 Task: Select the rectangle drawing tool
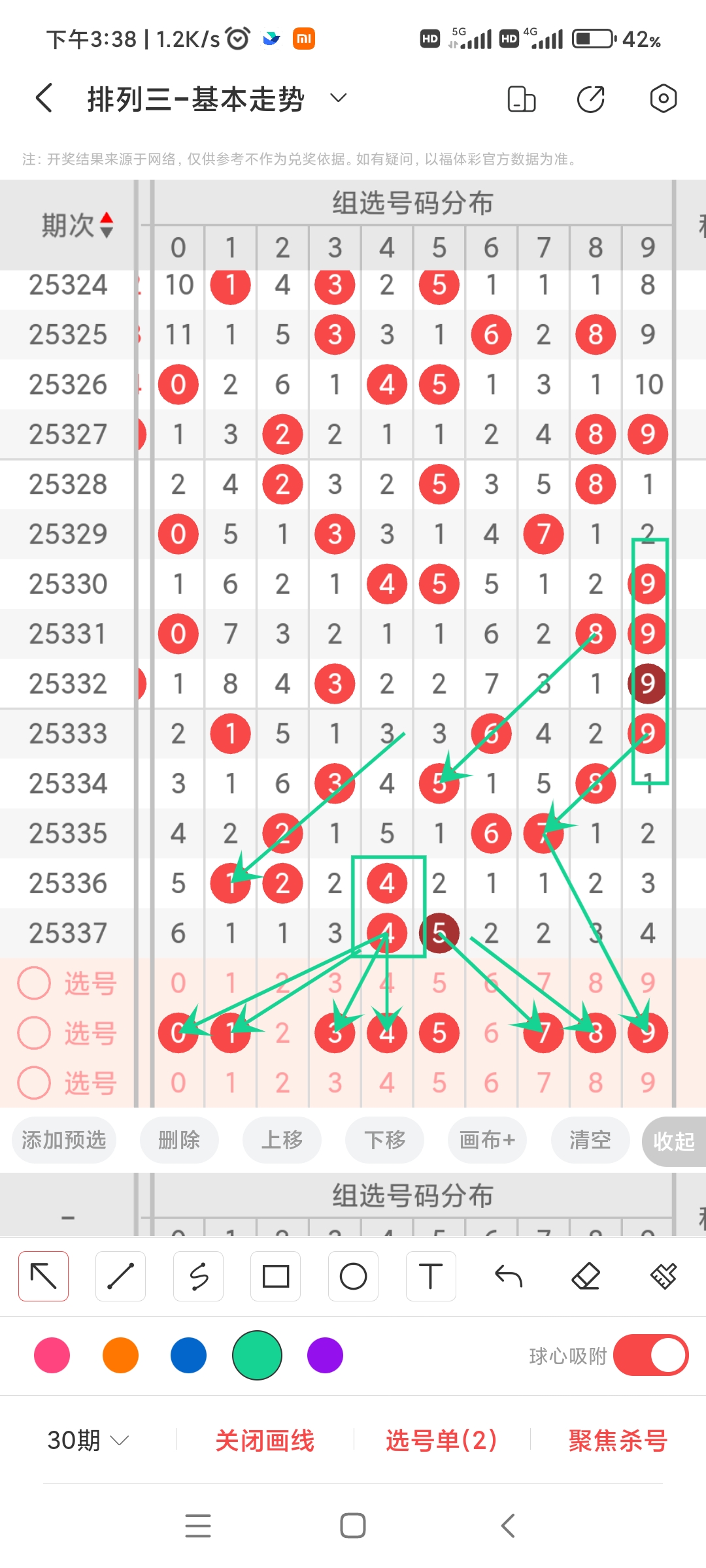pyautogui.click(x=275, y=1276)
